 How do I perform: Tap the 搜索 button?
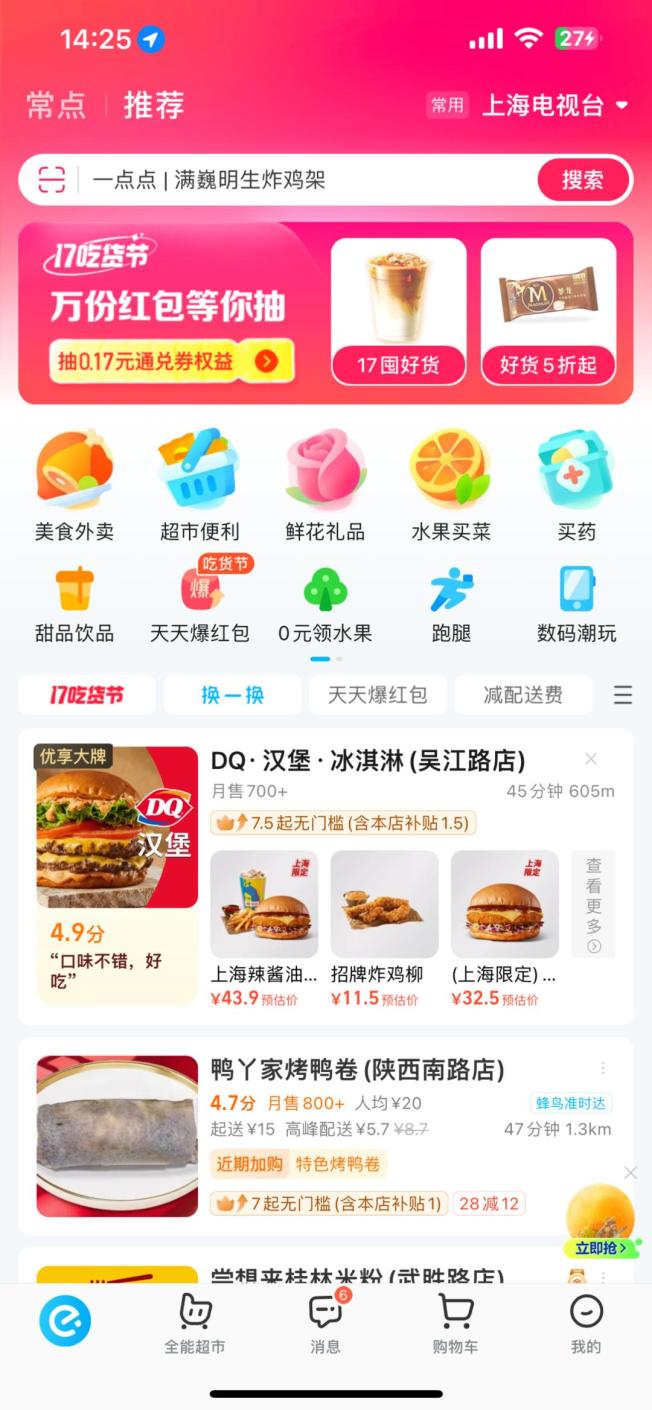click(583, 180)
